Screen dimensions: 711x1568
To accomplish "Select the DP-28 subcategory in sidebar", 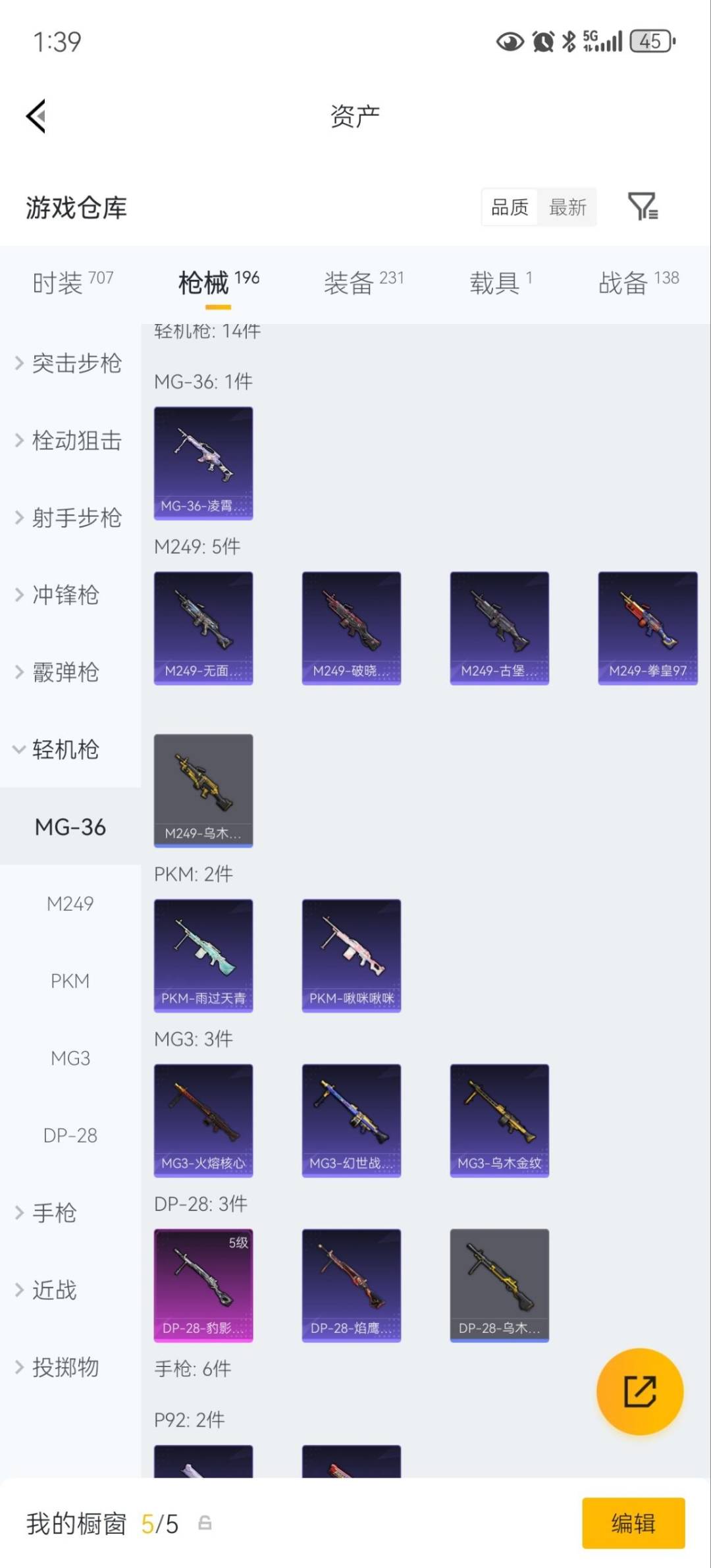I will [x=70, y=1135].
